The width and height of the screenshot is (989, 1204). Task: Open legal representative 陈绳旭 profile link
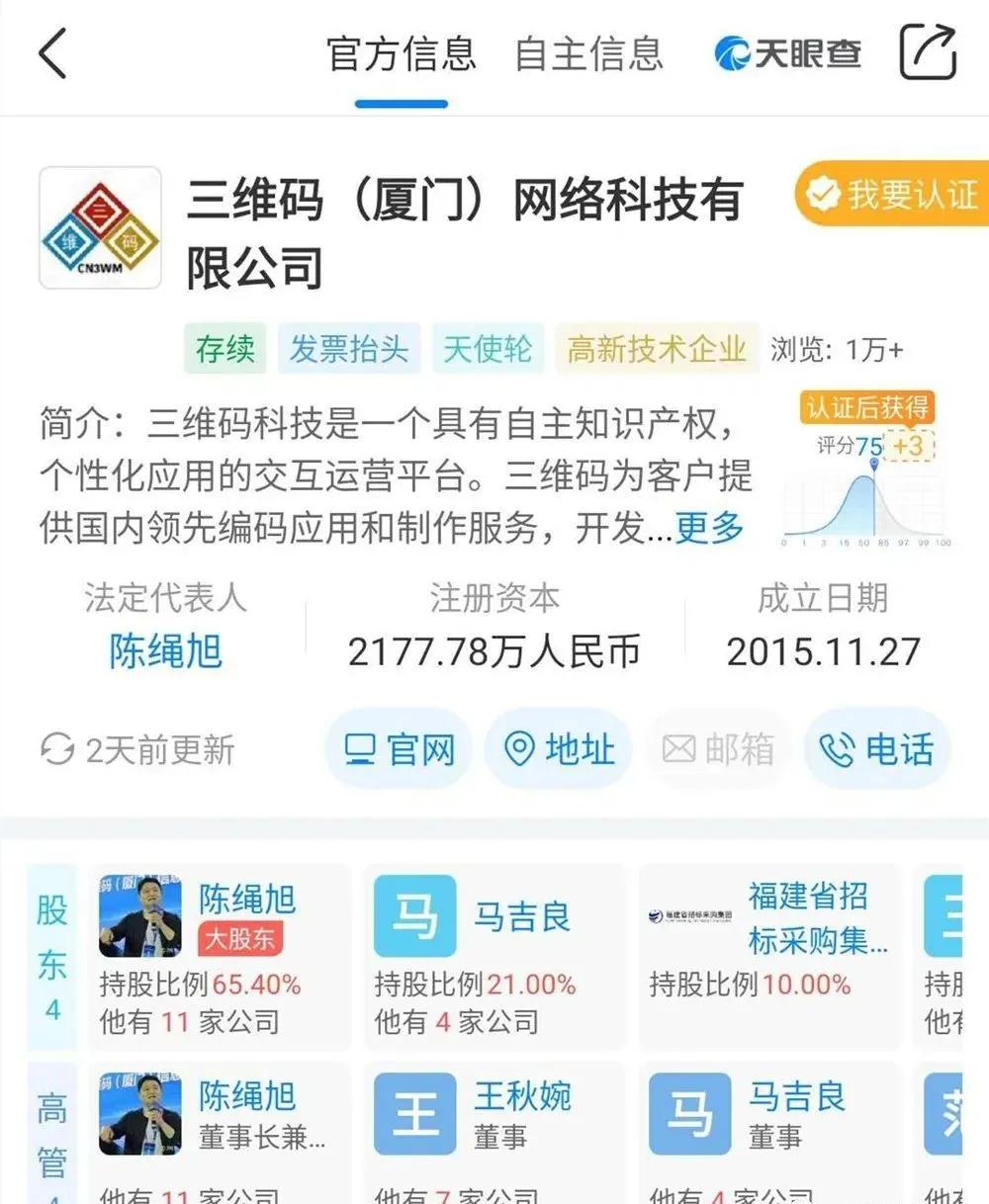pyautogui.click(x=164, y=649)
